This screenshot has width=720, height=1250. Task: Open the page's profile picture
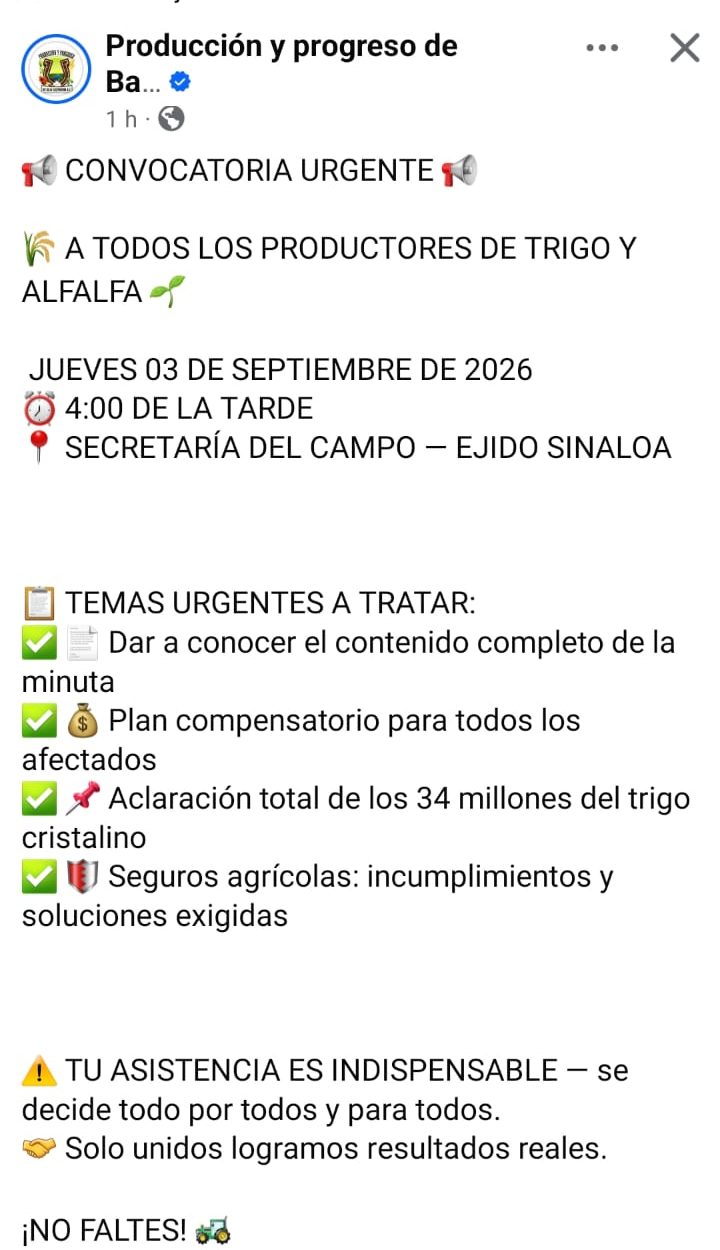click(x=56, y=68)
